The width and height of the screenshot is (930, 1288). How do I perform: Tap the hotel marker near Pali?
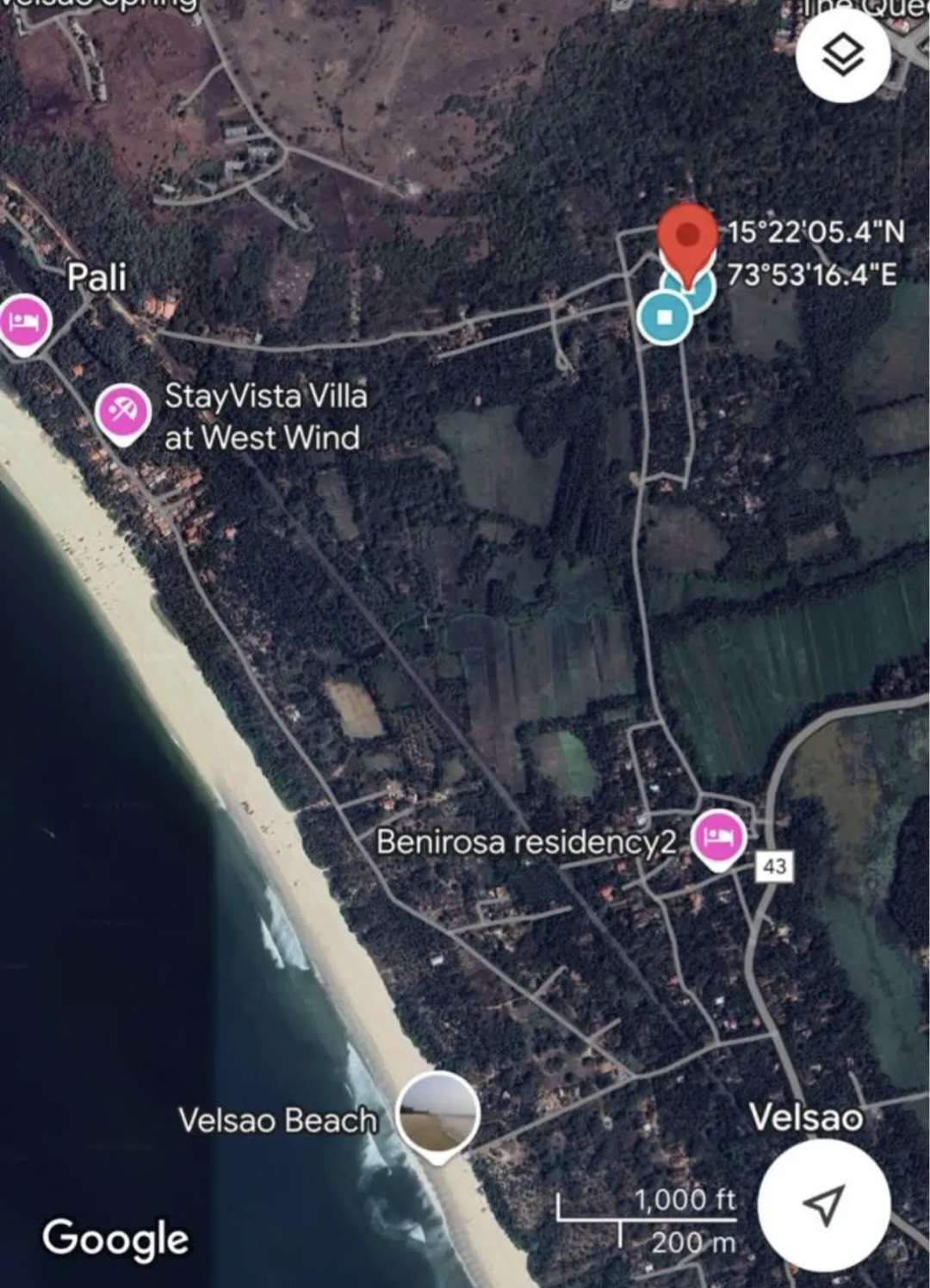pos(23,323)
